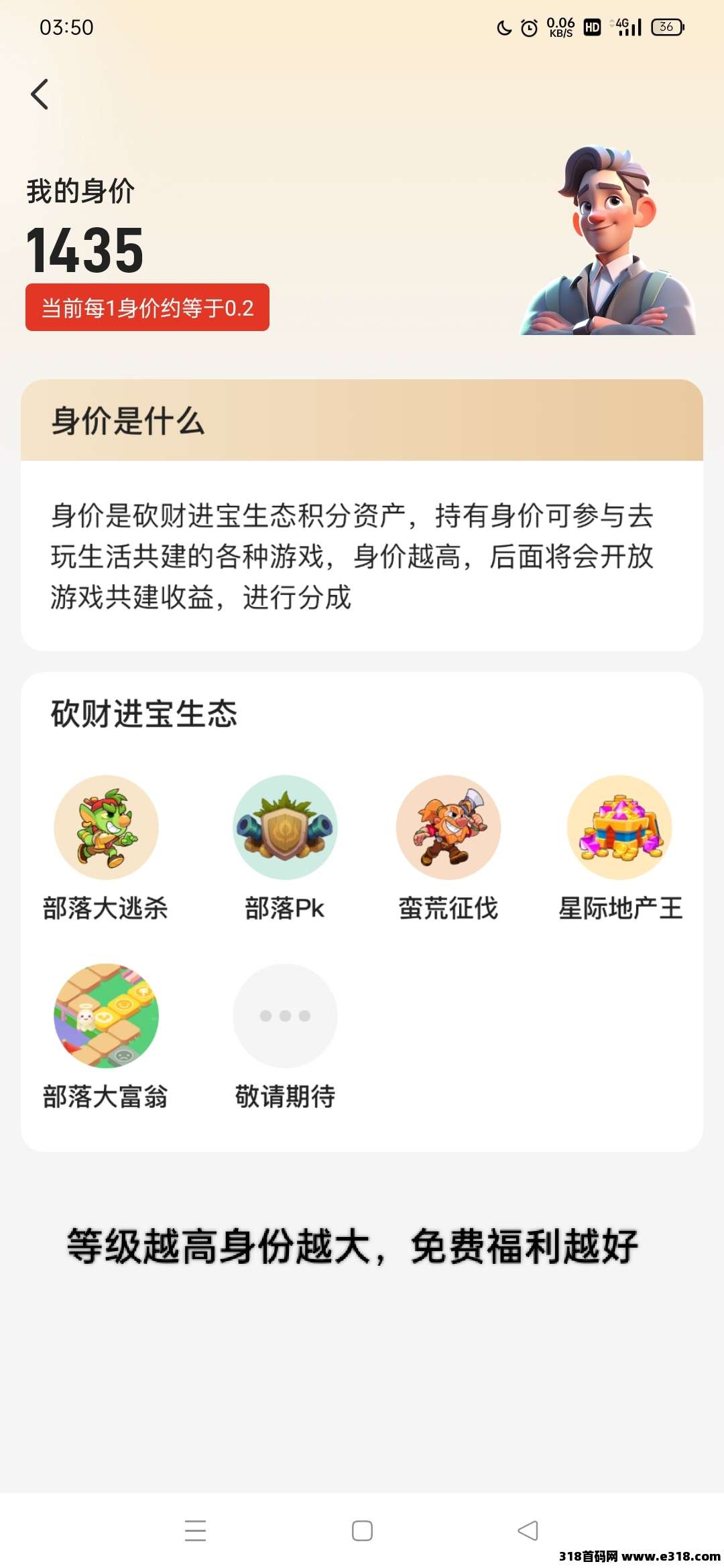Go back using the top-left arrow
724x1568 pixels.
[x=40, y=94]
